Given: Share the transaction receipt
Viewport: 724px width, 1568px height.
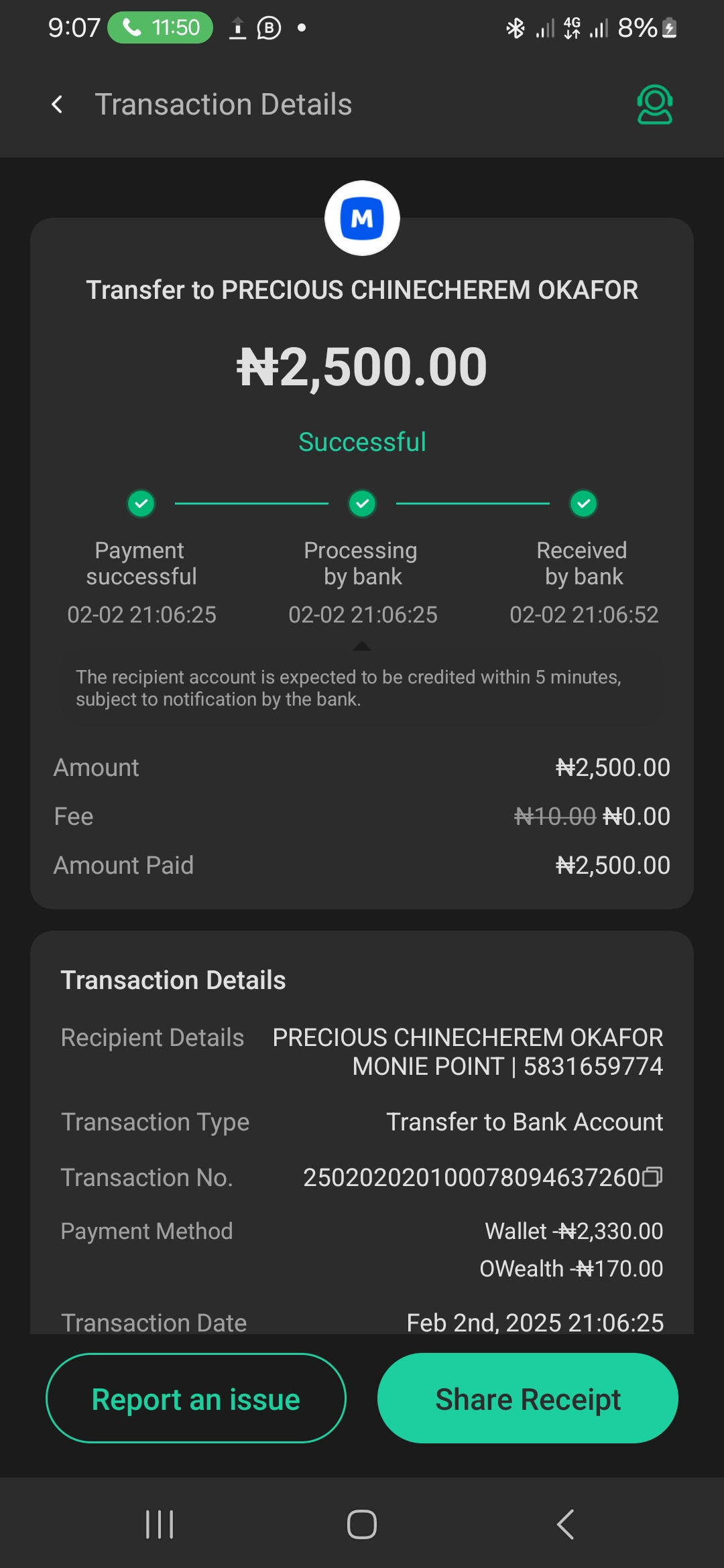Looking at the screenshot, I should [528, 1398].
